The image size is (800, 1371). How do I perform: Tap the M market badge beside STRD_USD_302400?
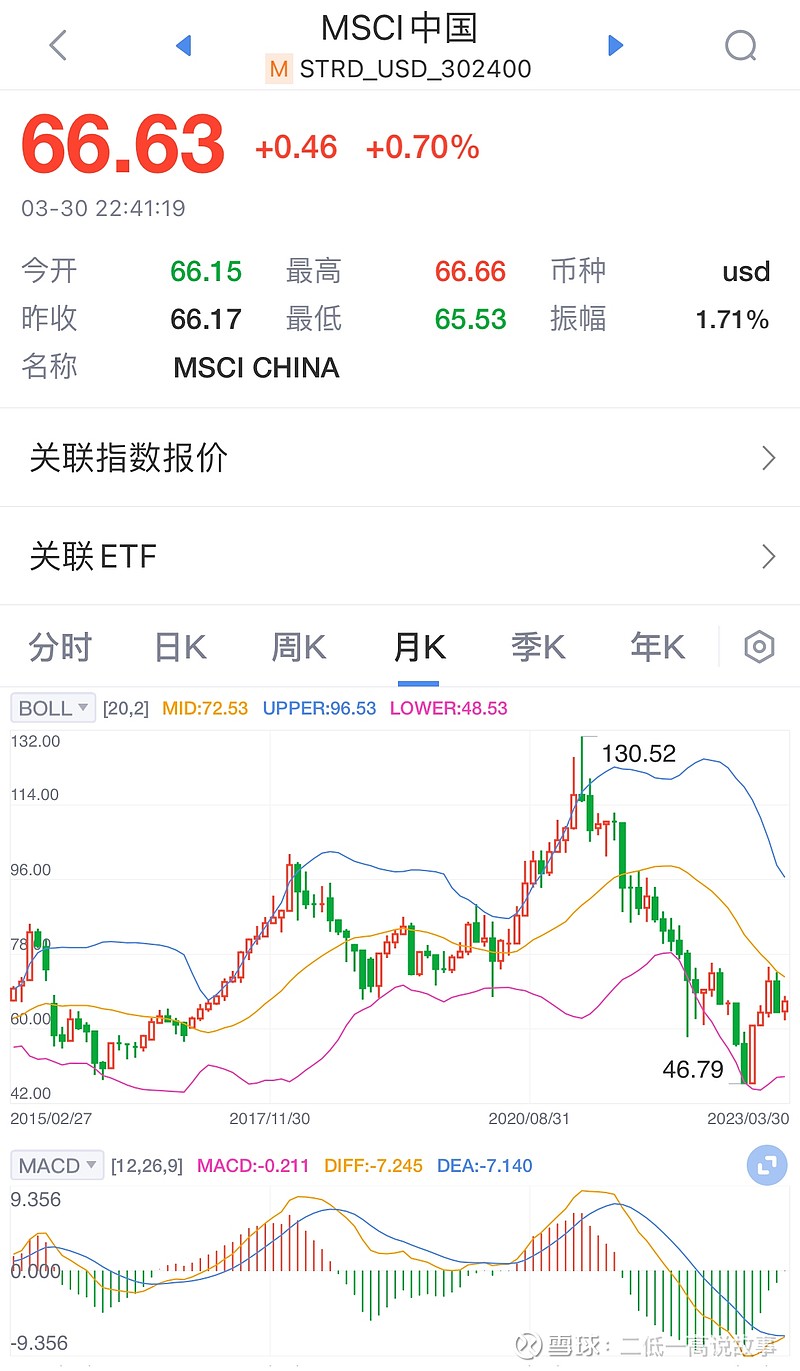tap(278, 70)
